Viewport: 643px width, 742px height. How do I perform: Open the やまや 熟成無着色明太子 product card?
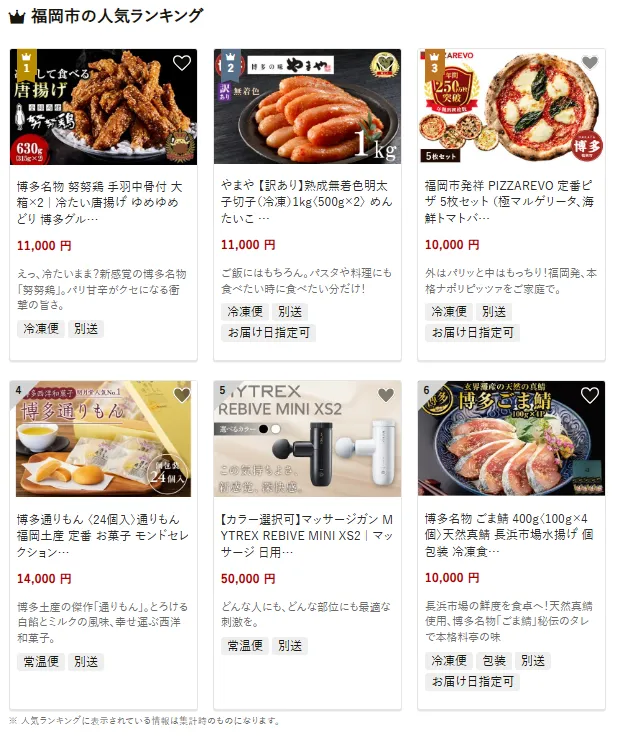pos(306,201)
